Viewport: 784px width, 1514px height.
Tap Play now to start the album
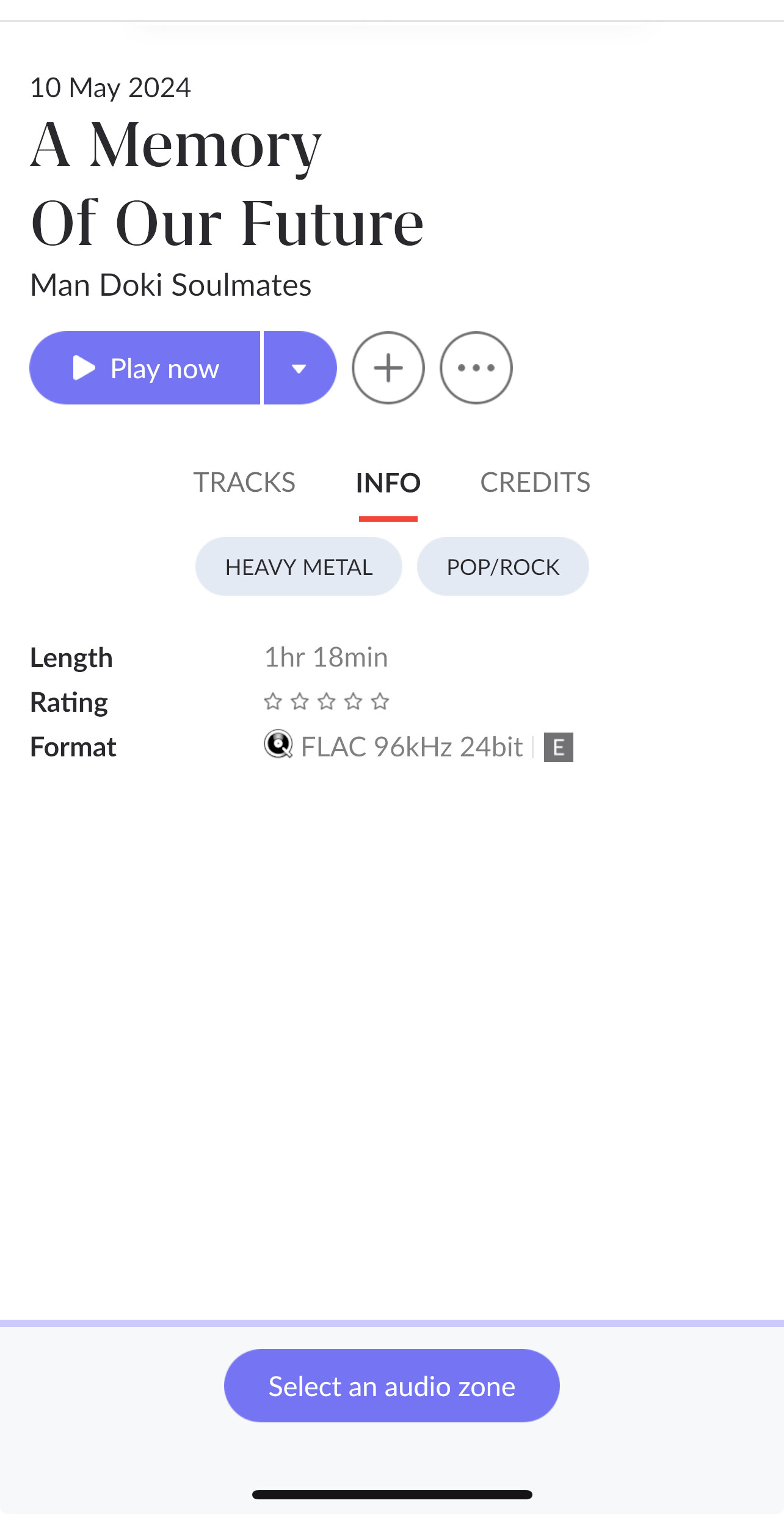(145, 368)
